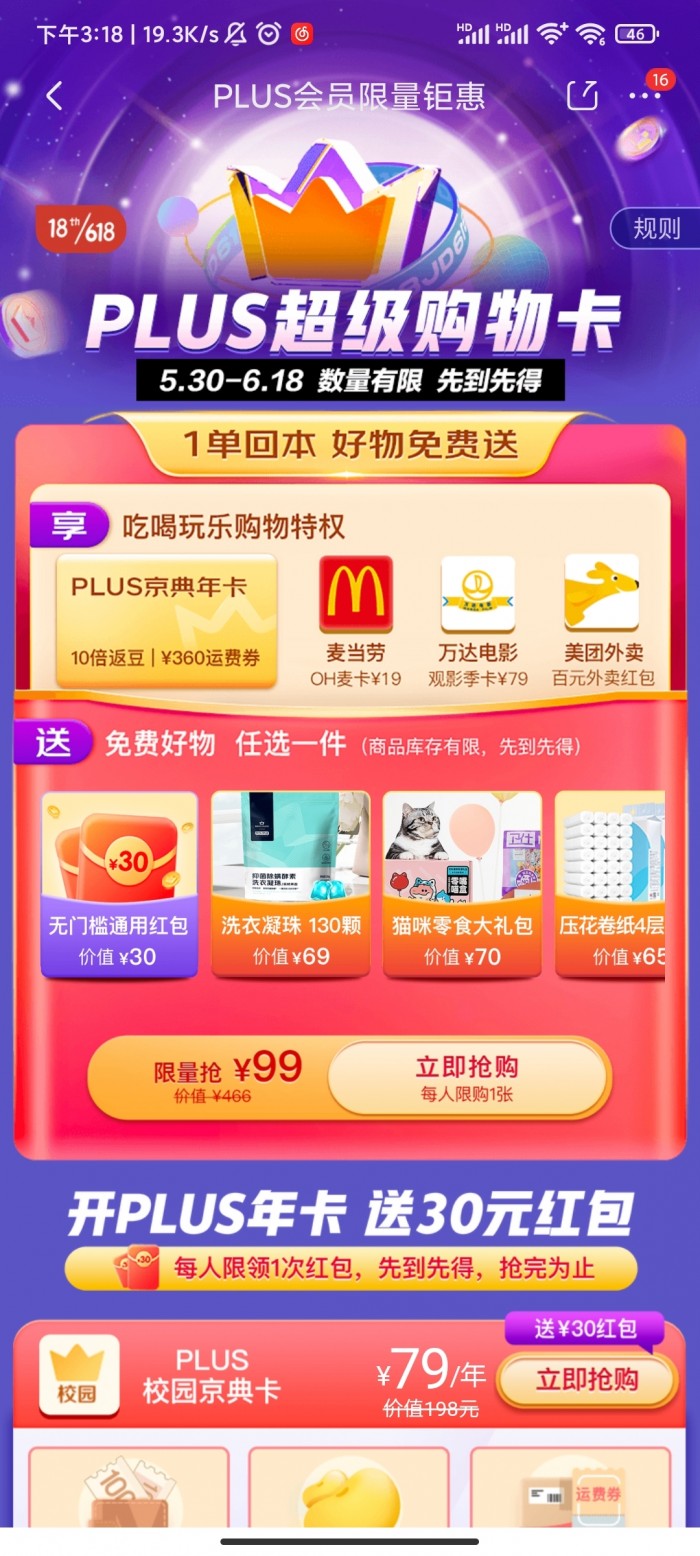Screen dimensions: 700x1556
Task: Select the 麦当劳 OH麦卡 benefit
Action: tap(356, 620)
